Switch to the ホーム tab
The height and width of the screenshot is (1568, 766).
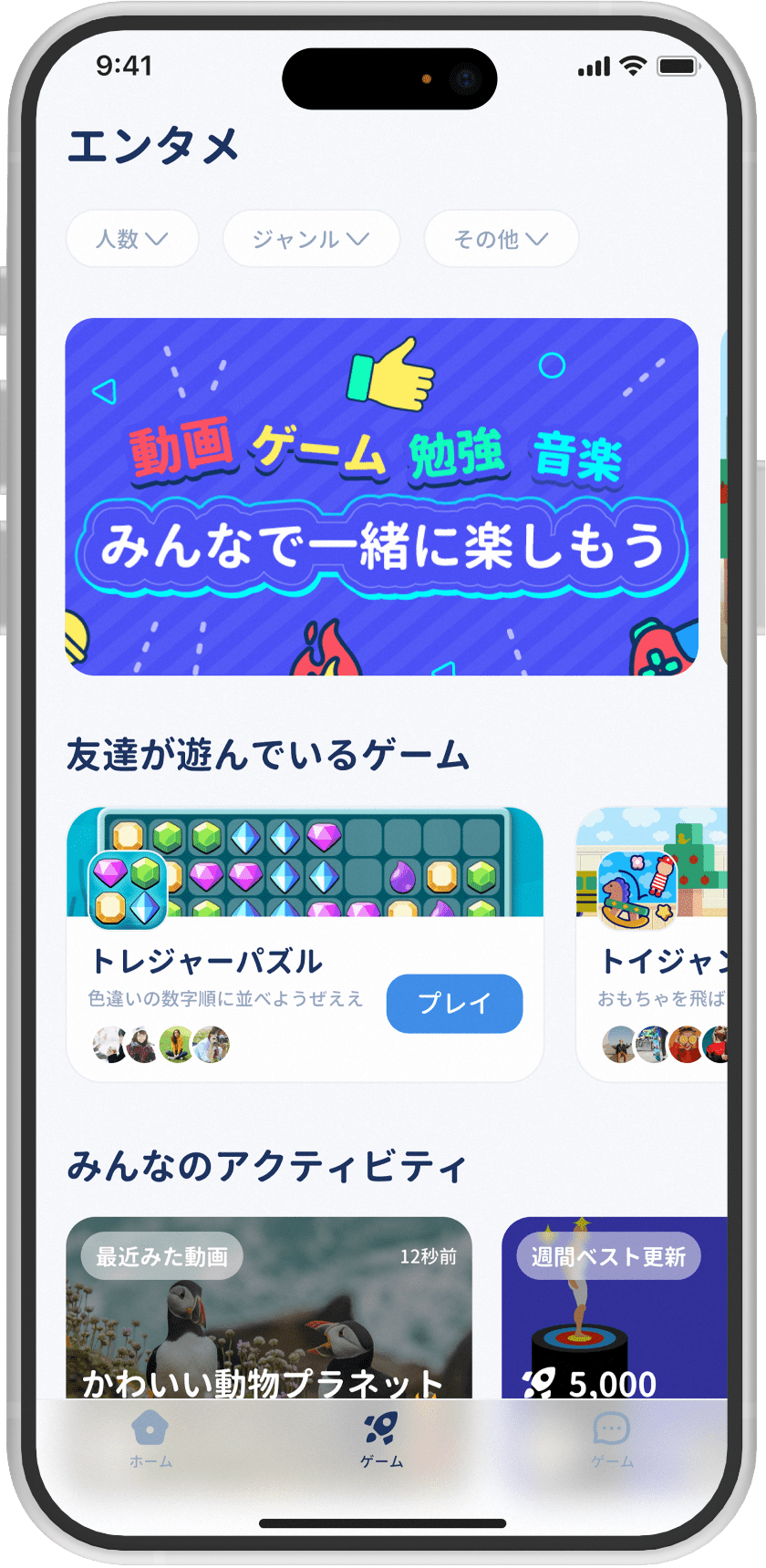click(150, 1439)
